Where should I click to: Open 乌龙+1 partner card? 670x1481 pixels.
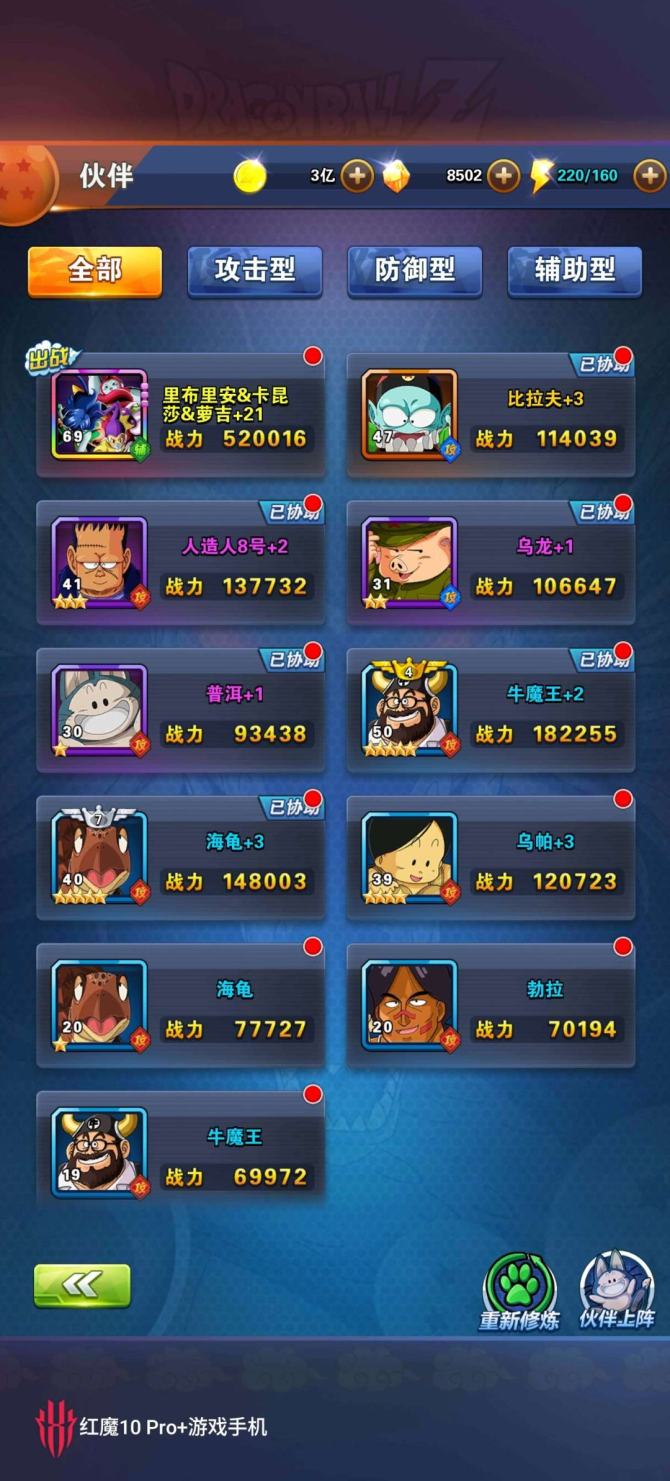(x=491, y=564)
